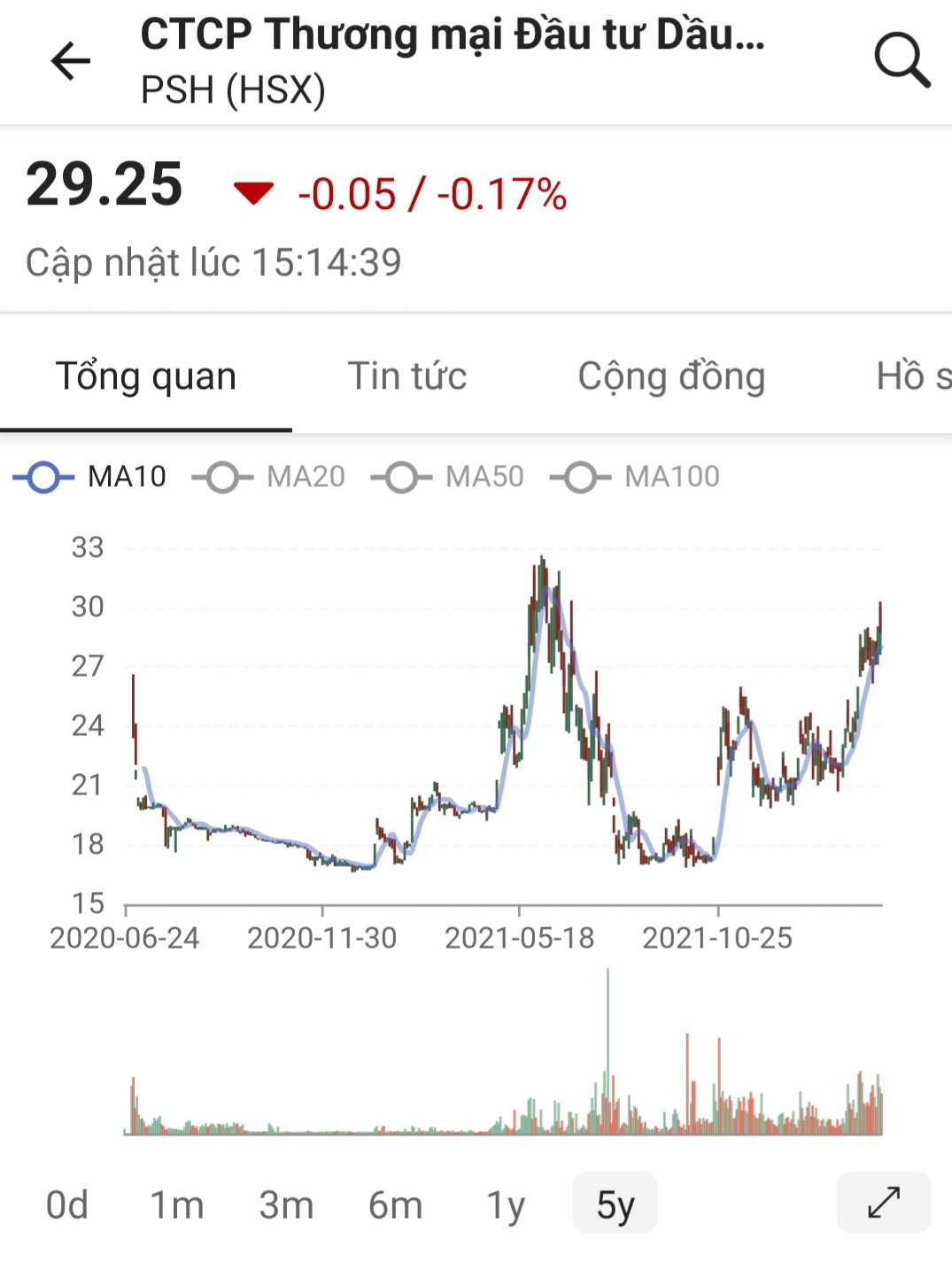Image resolution: width=952 pixels, height=1270 pixels.
Task: Switch to the Tin tức tab
Action: pos(406,376)
